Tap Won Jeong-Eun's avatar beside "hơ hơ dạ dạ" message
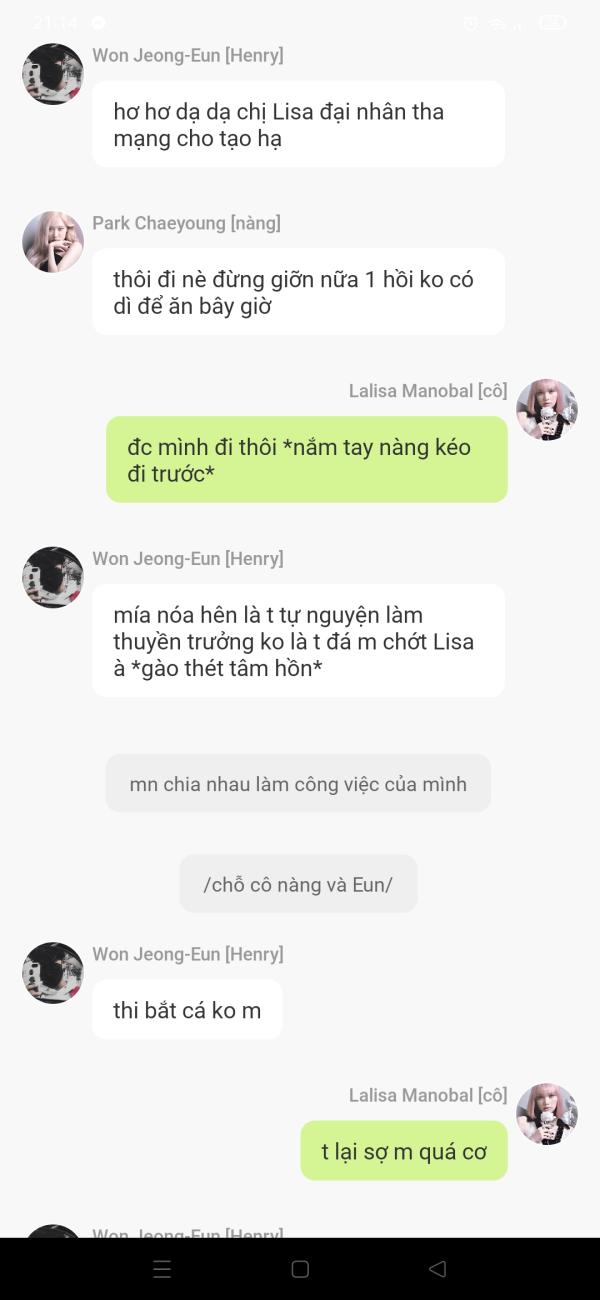Image resolution: width=600 pixels, height=1300 pixels. tap(53, 74)
